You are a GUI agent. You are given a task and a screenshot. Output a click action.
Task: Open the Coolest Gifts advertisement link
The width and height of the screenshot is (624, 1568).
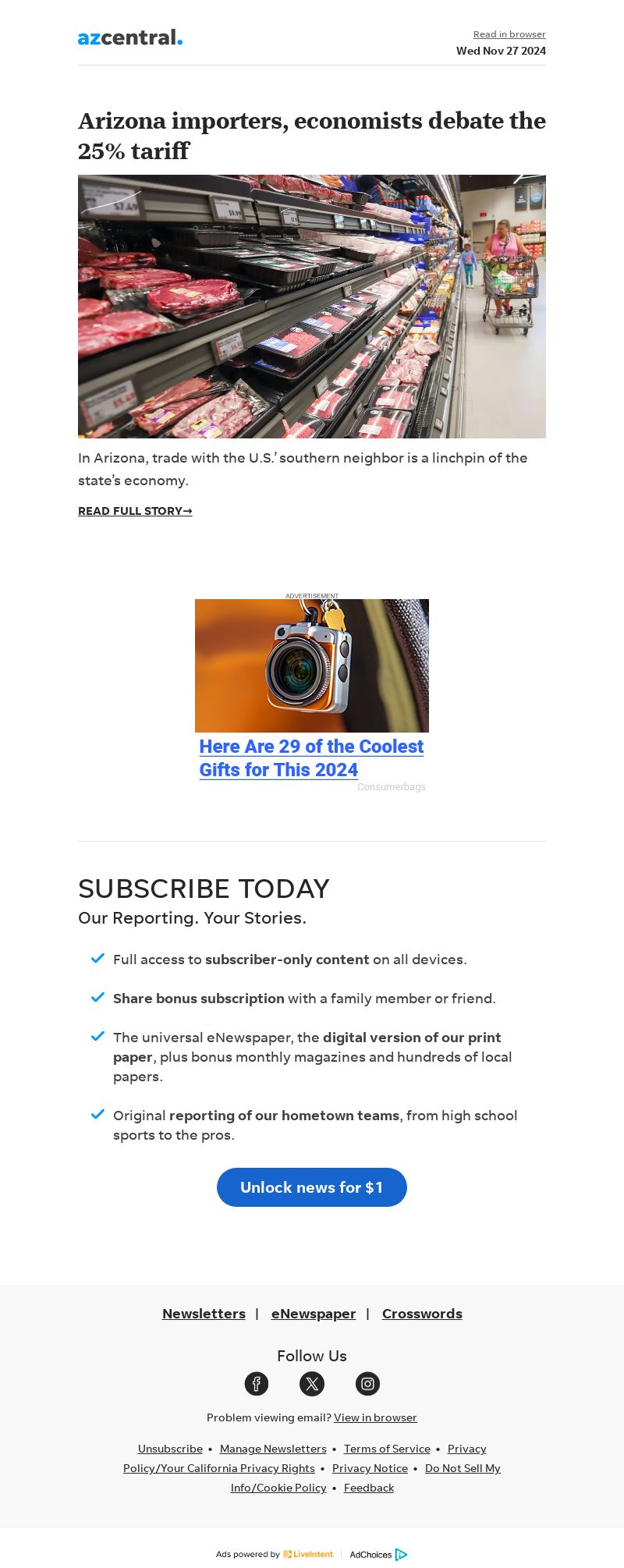click(311, 757)
